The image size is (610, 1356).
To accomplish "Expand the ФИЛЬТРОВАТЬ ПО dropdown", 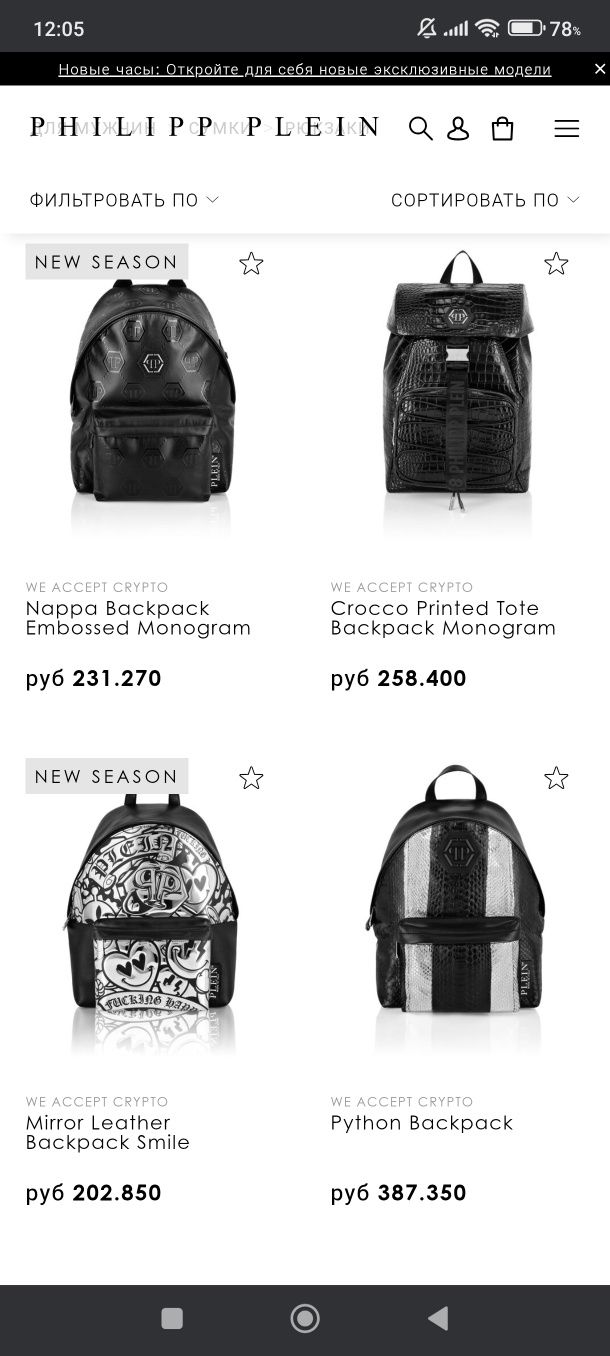I will click(x=124, y=200).
